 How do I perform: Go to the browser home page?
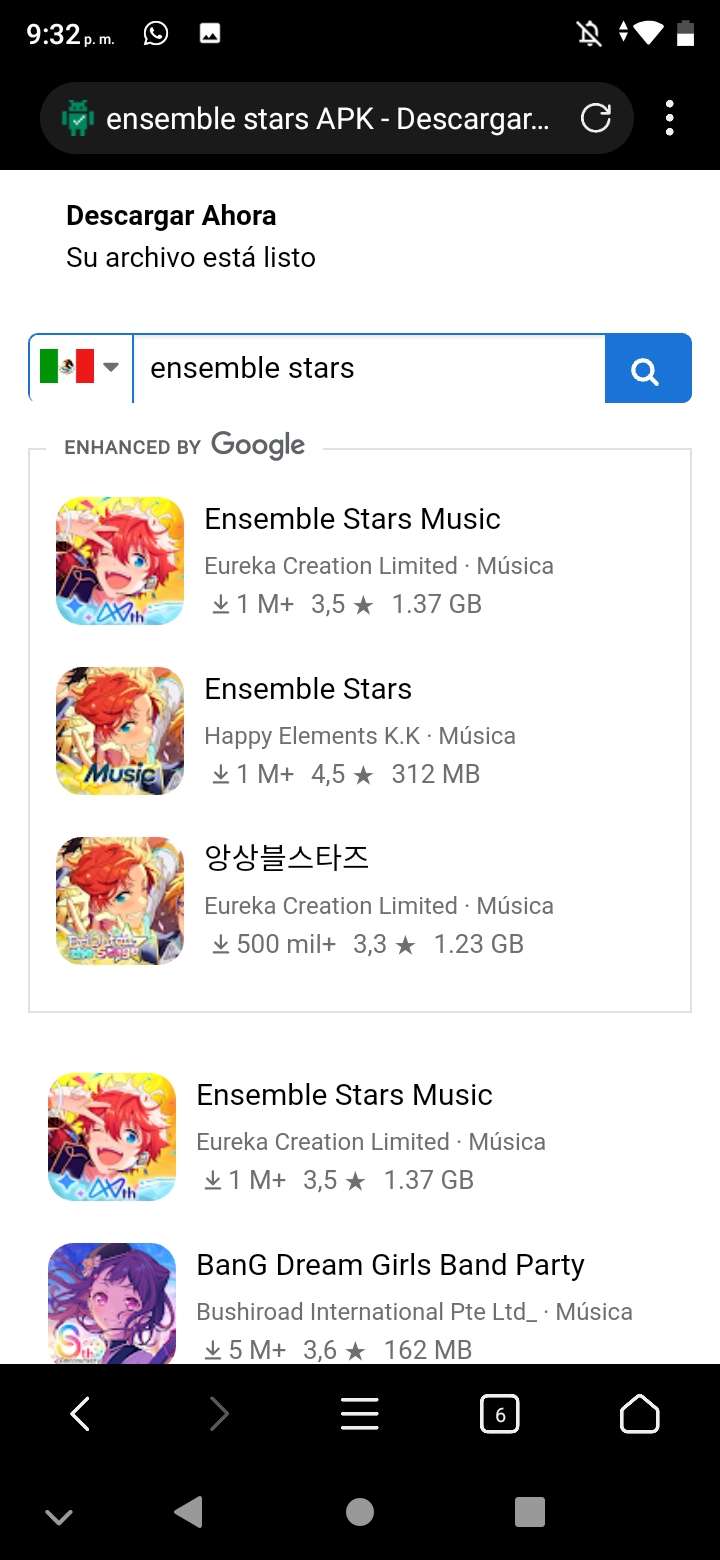(x=640, y=1414)
